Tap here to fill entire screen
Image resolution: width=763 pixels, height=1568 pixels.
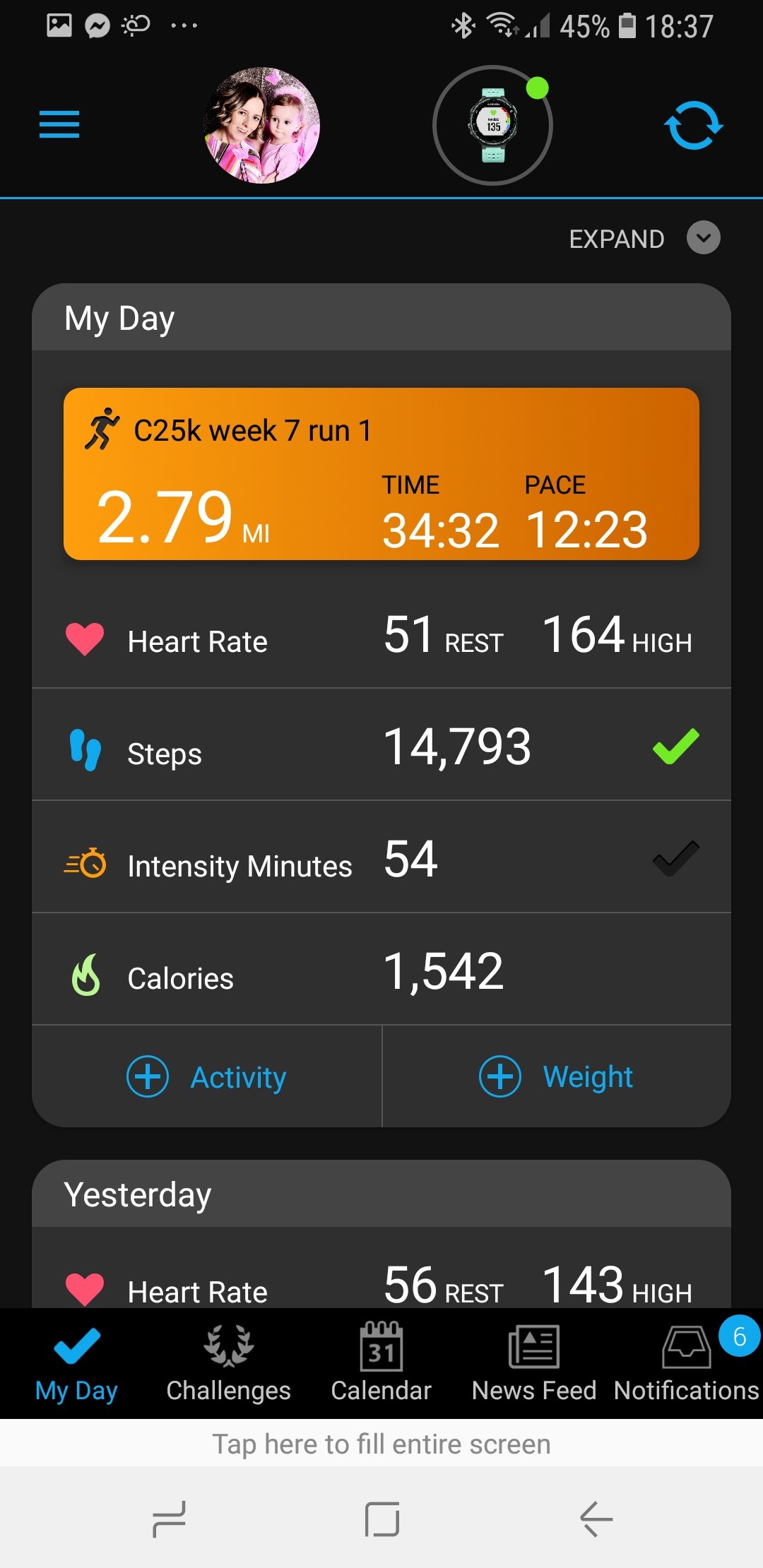click(x=381, y=1444)
